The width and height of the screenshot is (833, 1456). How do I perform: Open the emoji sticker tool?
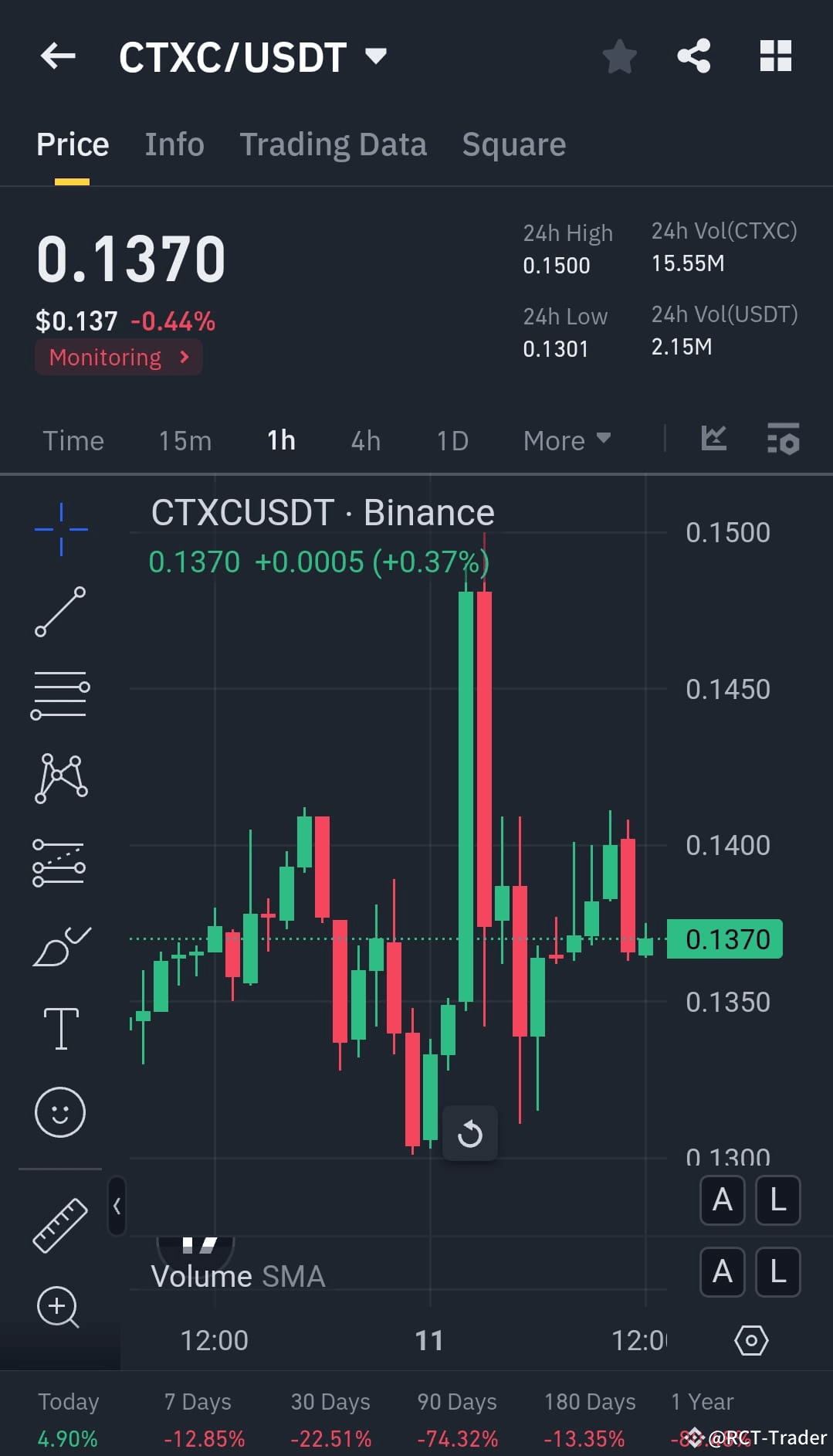point(59,1112)
